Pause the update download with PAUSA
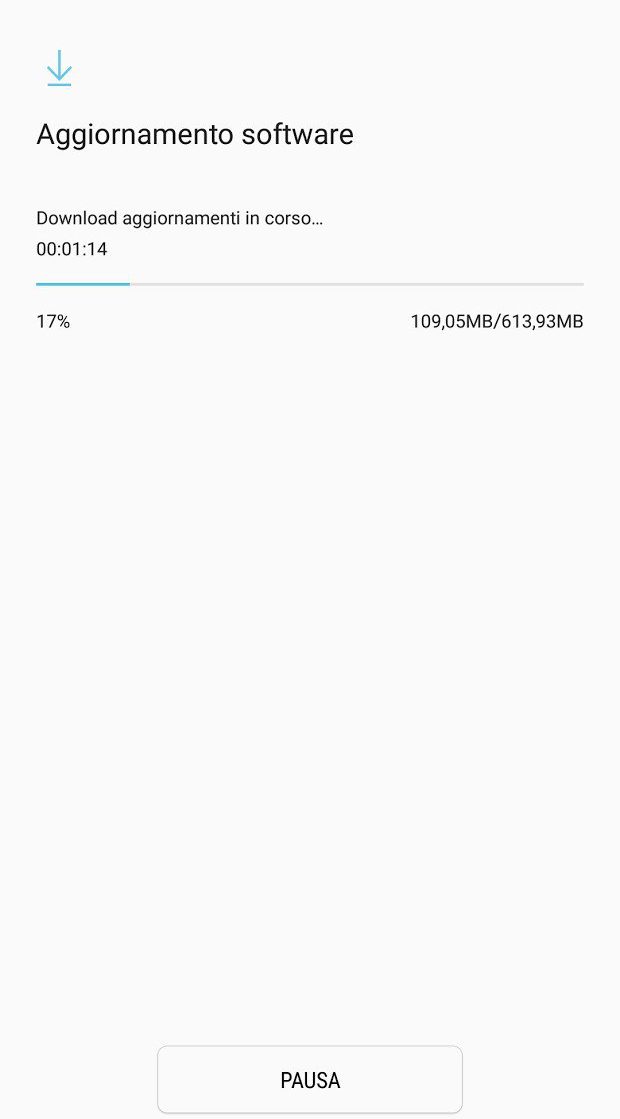620x1119 pixels. 310,1079
